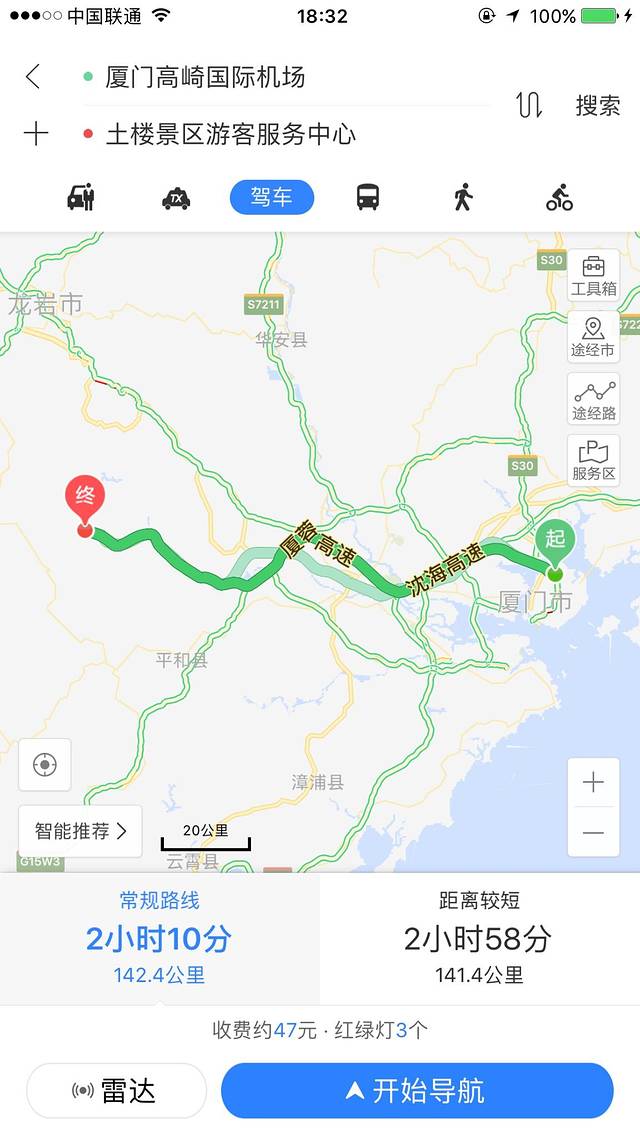Start navigation with 开始导航

pos(416,1090)
